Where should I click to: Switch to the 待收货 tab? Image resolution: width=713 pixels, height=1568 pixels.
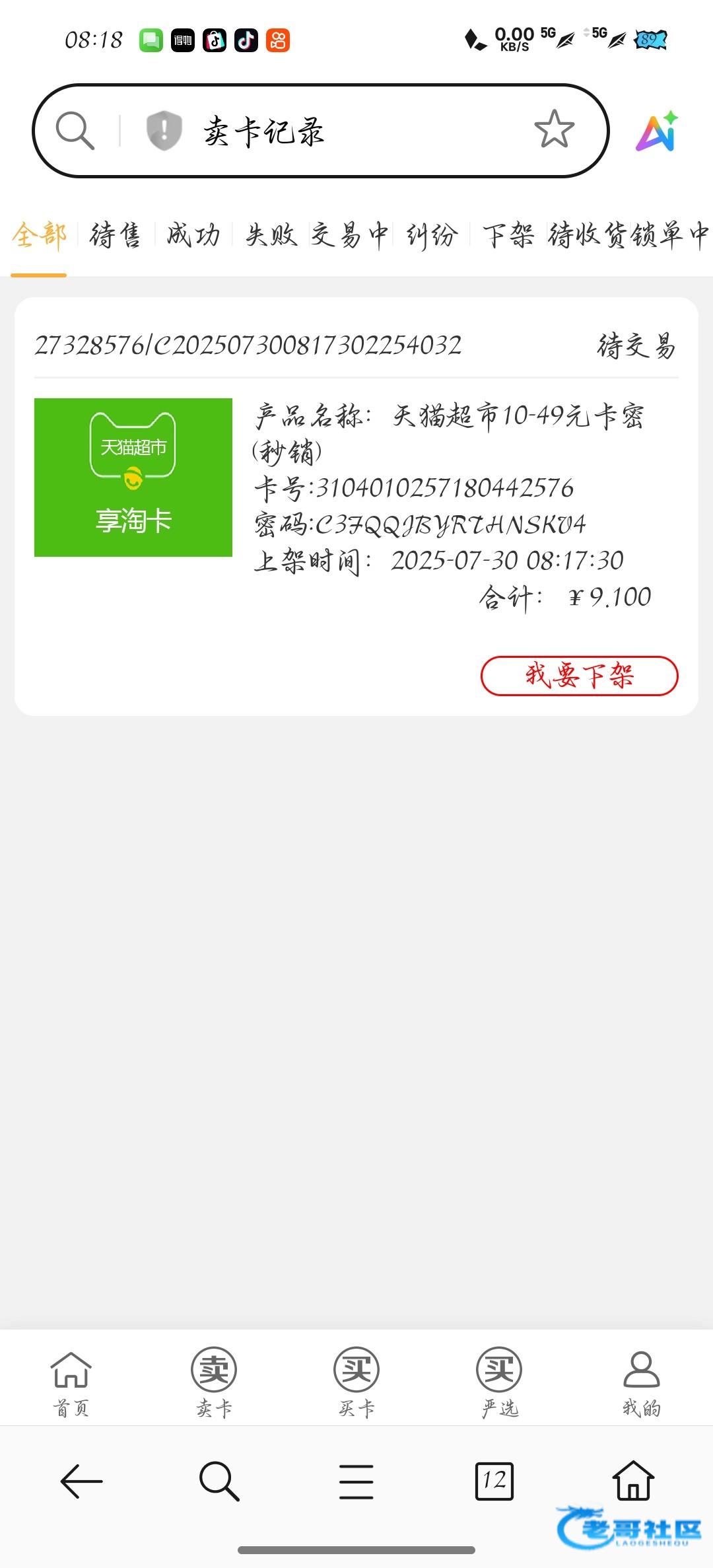pyautogui.click(x=588, y=235)
